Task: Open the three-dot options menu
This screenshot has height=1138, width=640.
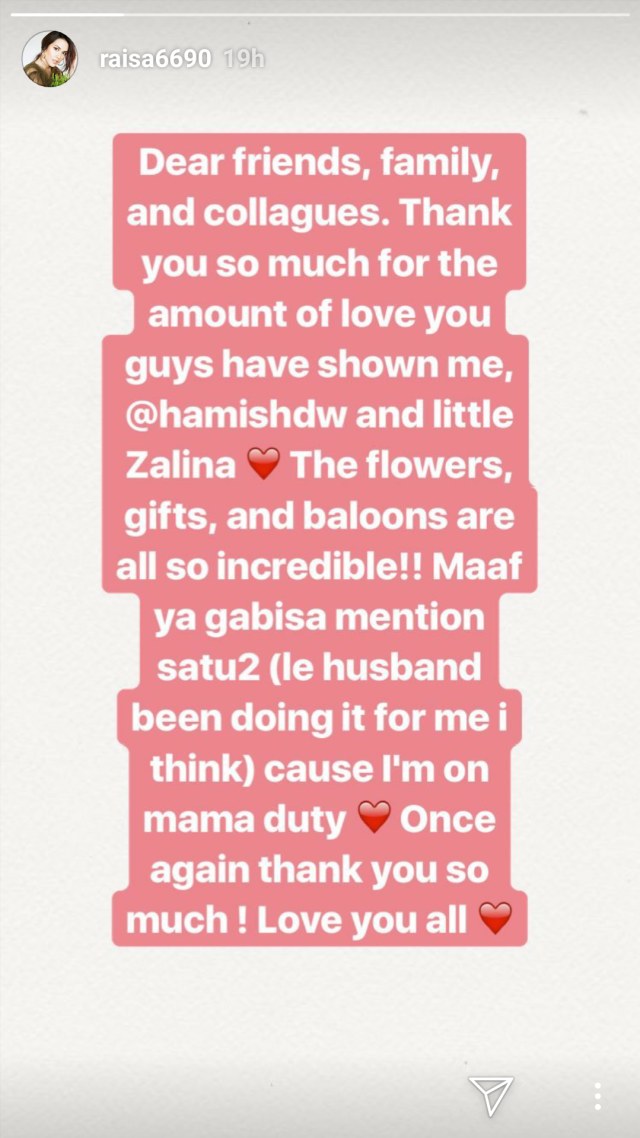Action: tap(597, 1095)
